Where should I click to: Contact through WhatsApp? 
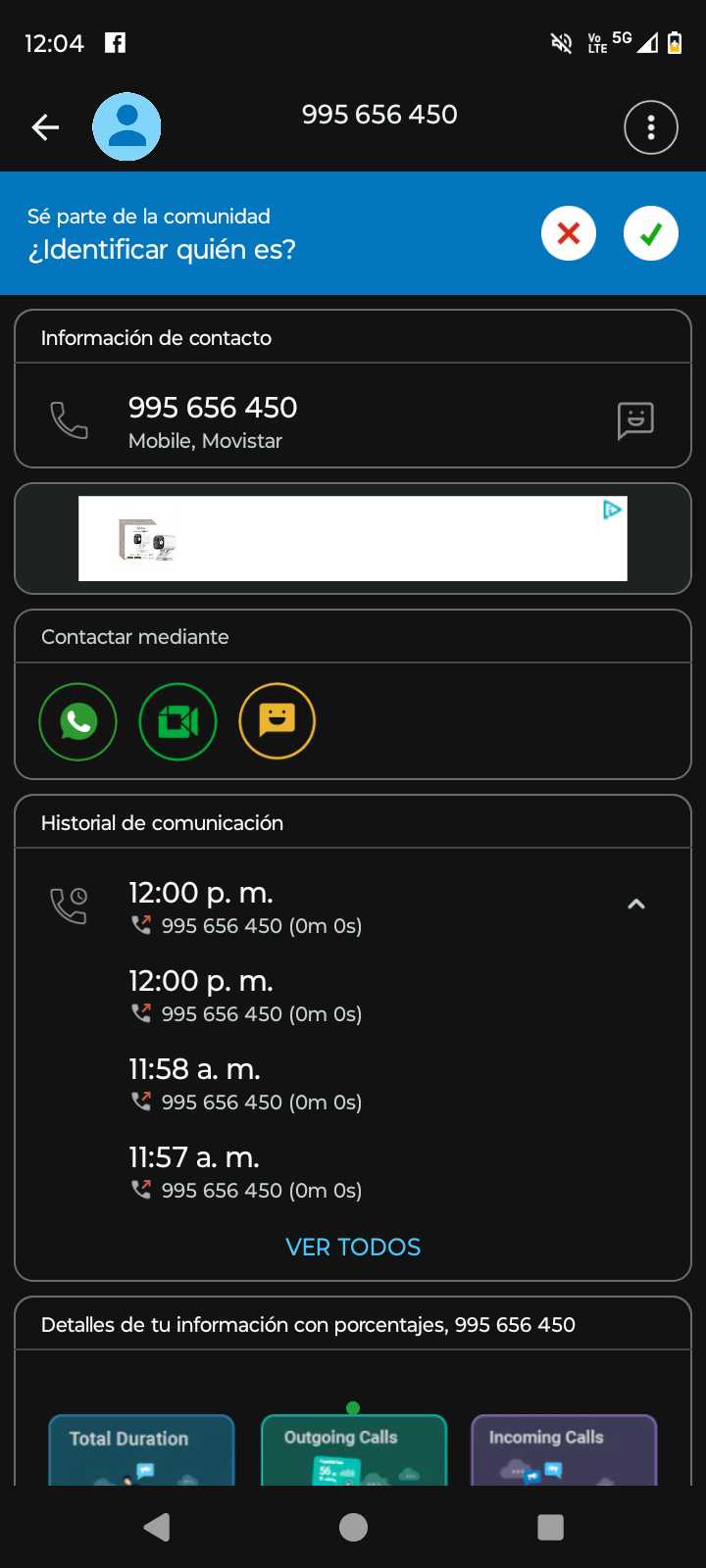point(78,721)
